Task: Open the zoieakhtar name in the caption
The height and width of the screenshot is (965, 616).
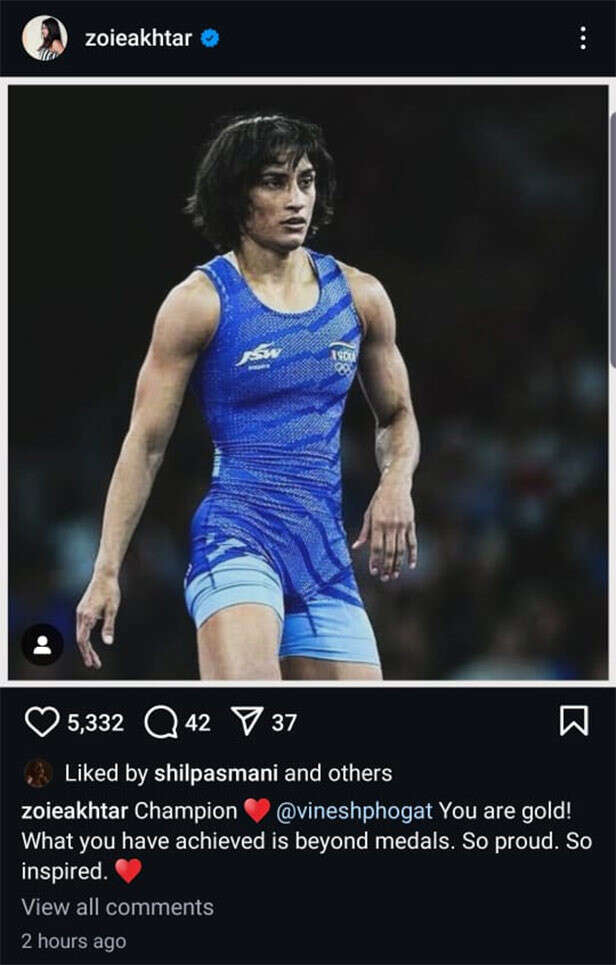Action: click(x=74, y=809)
